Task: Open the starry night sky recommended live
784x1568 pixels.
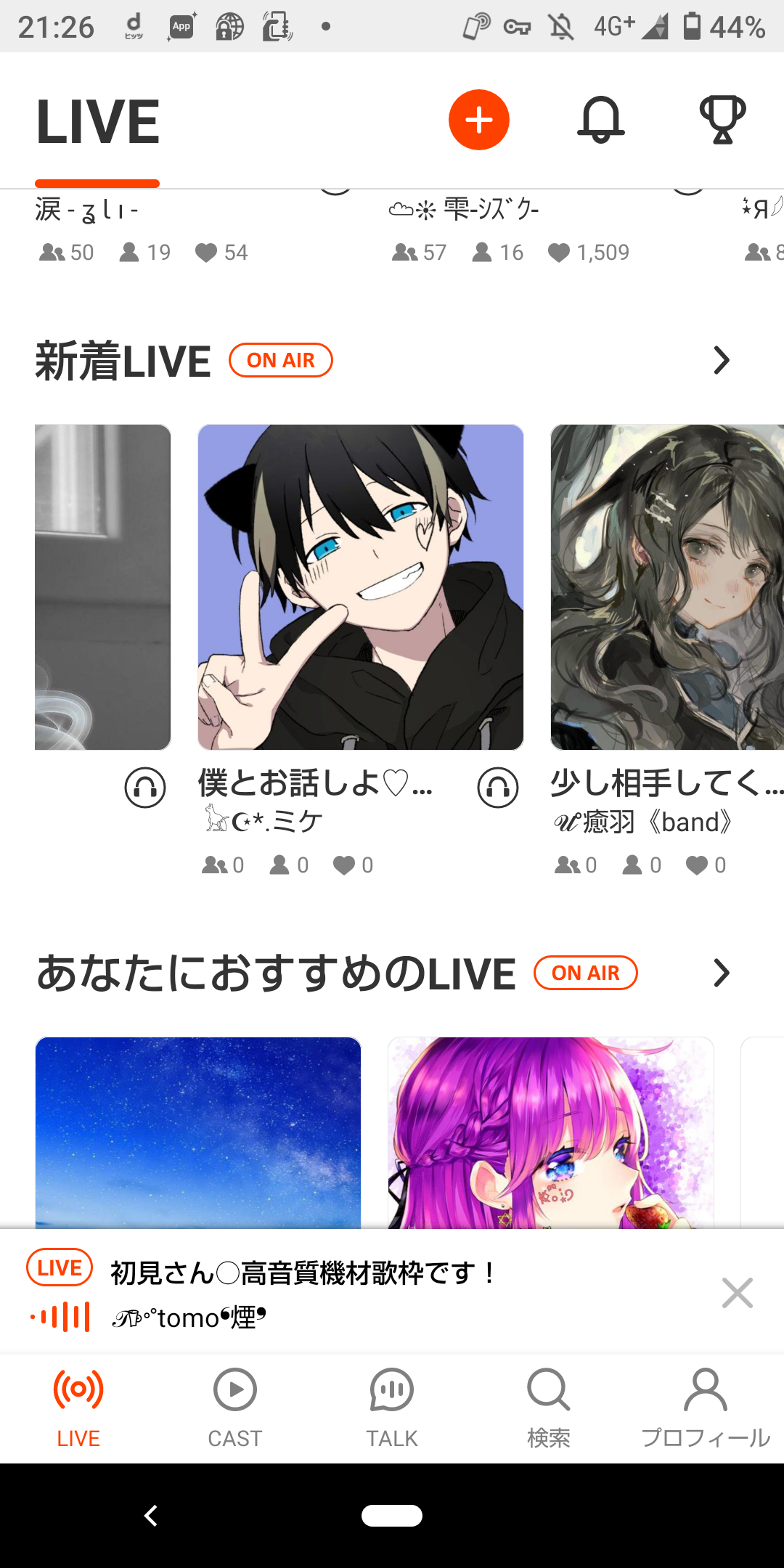Action: 197,1132
